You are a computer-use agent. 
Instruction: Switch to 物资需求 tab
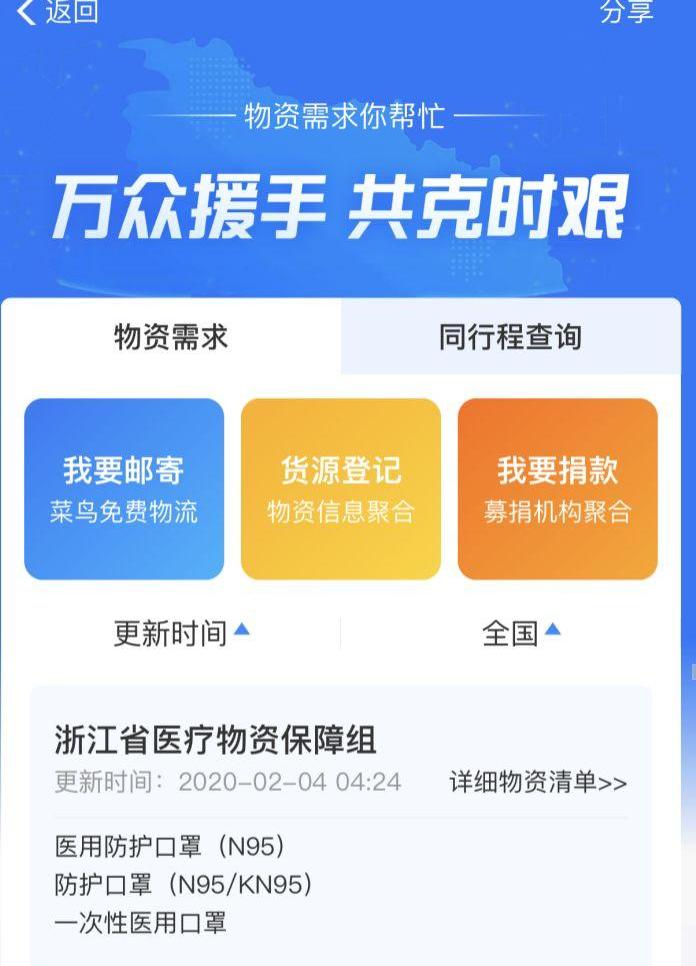(171, 337)
